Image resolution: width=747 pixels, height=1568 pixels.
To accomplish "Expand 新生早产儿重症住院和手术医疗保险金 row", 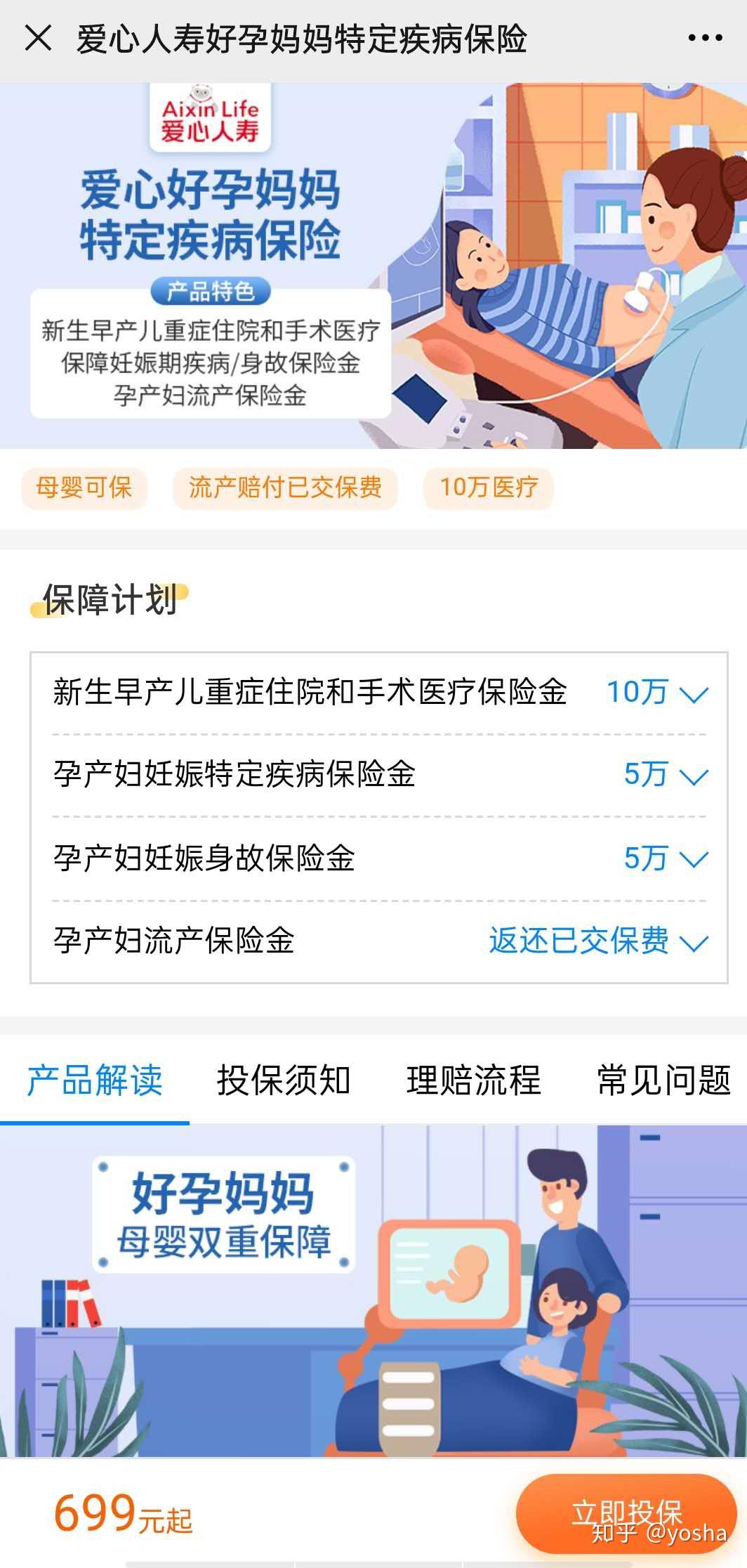I will 379,693.
